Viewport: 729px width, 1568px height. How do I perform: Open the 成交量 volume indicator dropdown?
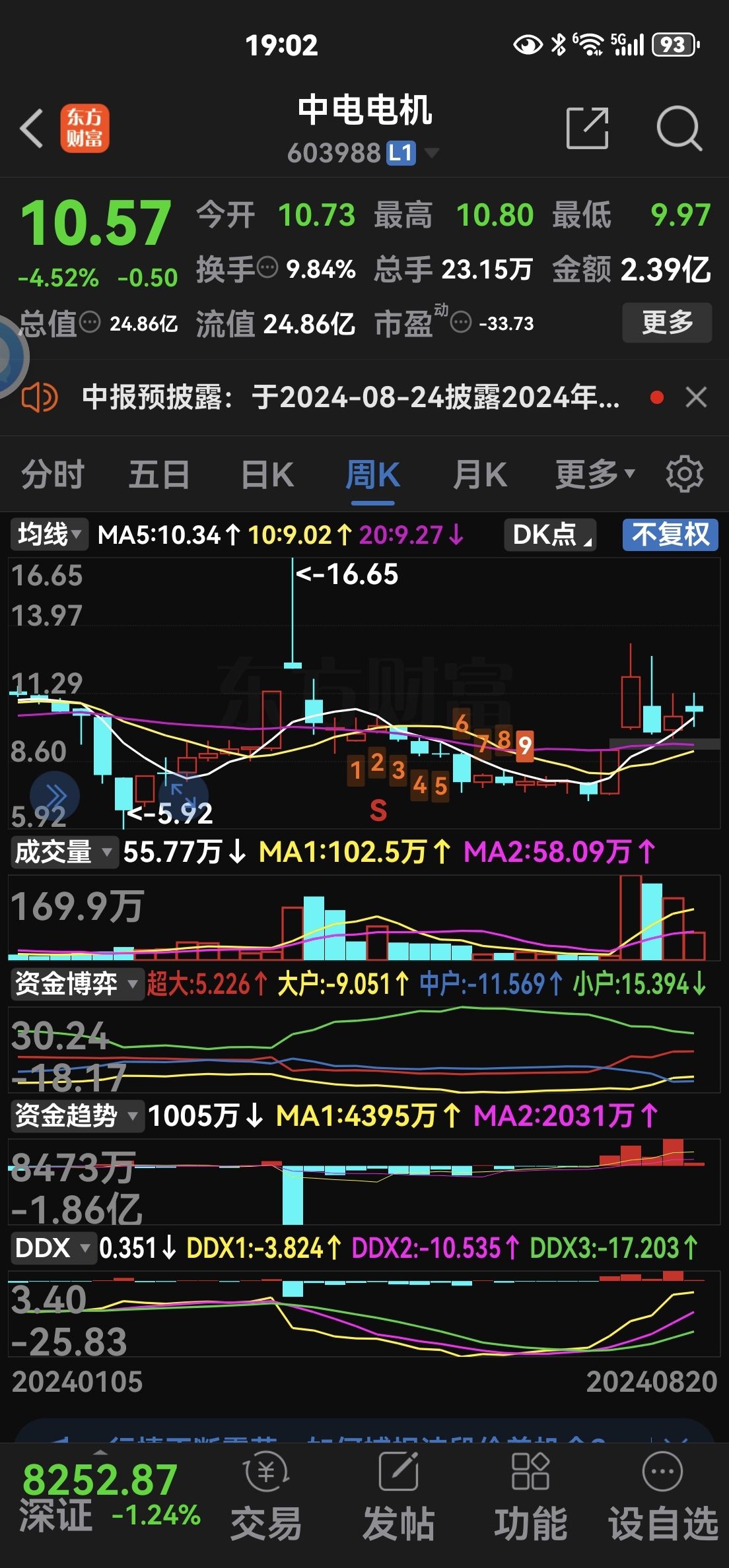click(x=63, y=852)
